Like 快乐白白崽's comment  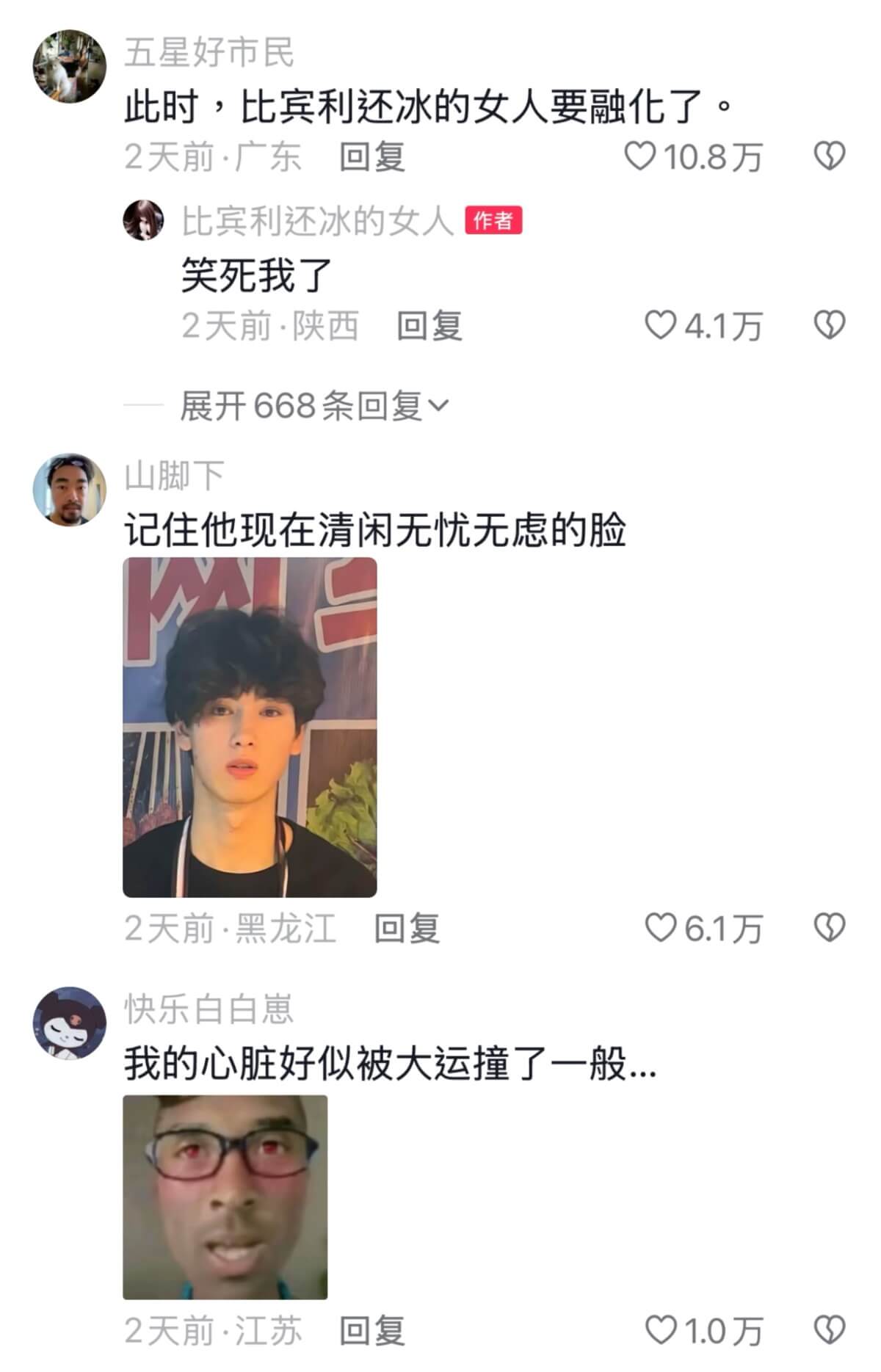click(659, 1330)
